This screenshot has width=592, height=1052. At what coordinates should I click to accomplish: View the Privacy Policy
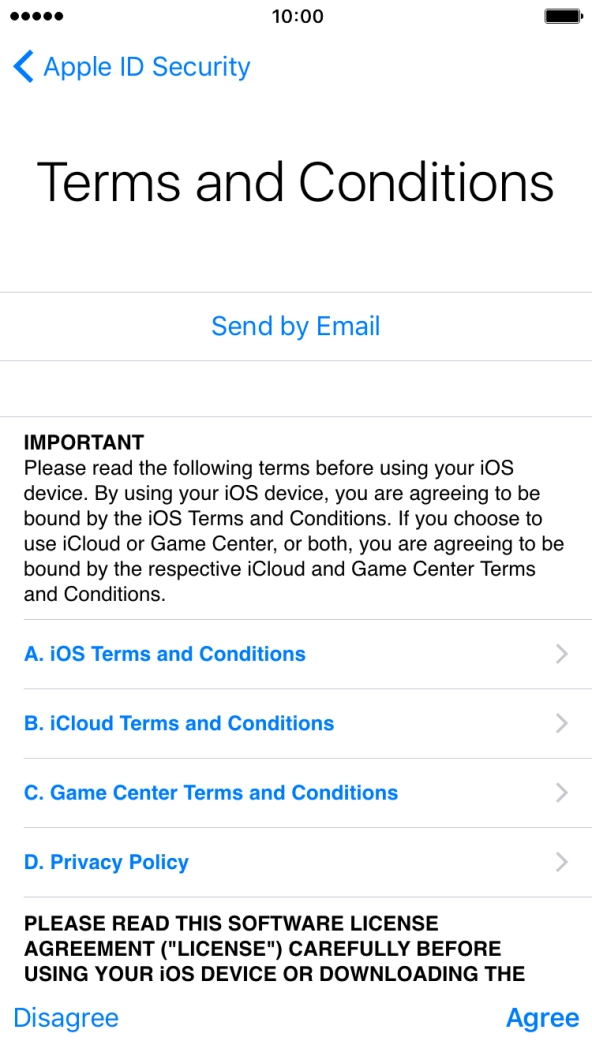(296, 862)
